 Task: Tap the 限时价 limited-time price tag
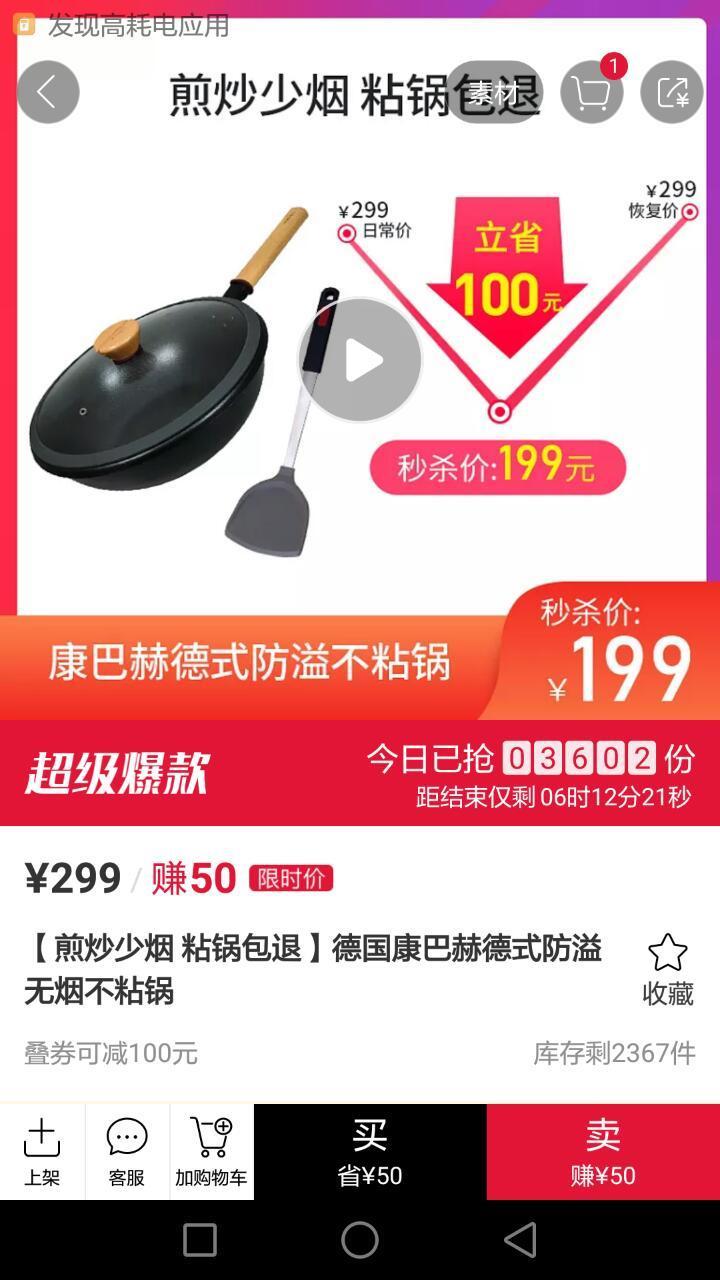point(292,879)
